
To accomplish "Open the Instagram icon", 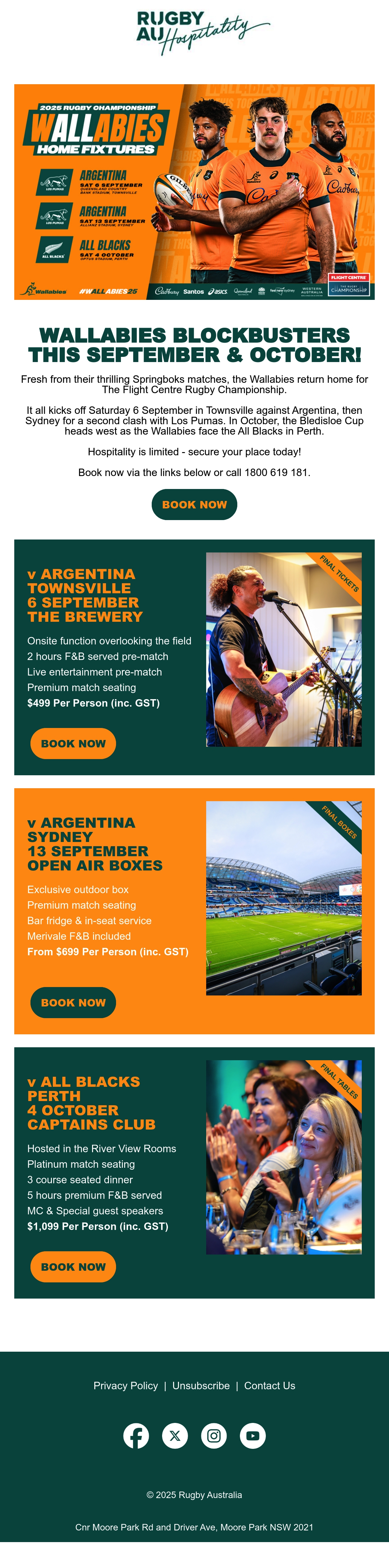I will click(x=214, y=1435).
